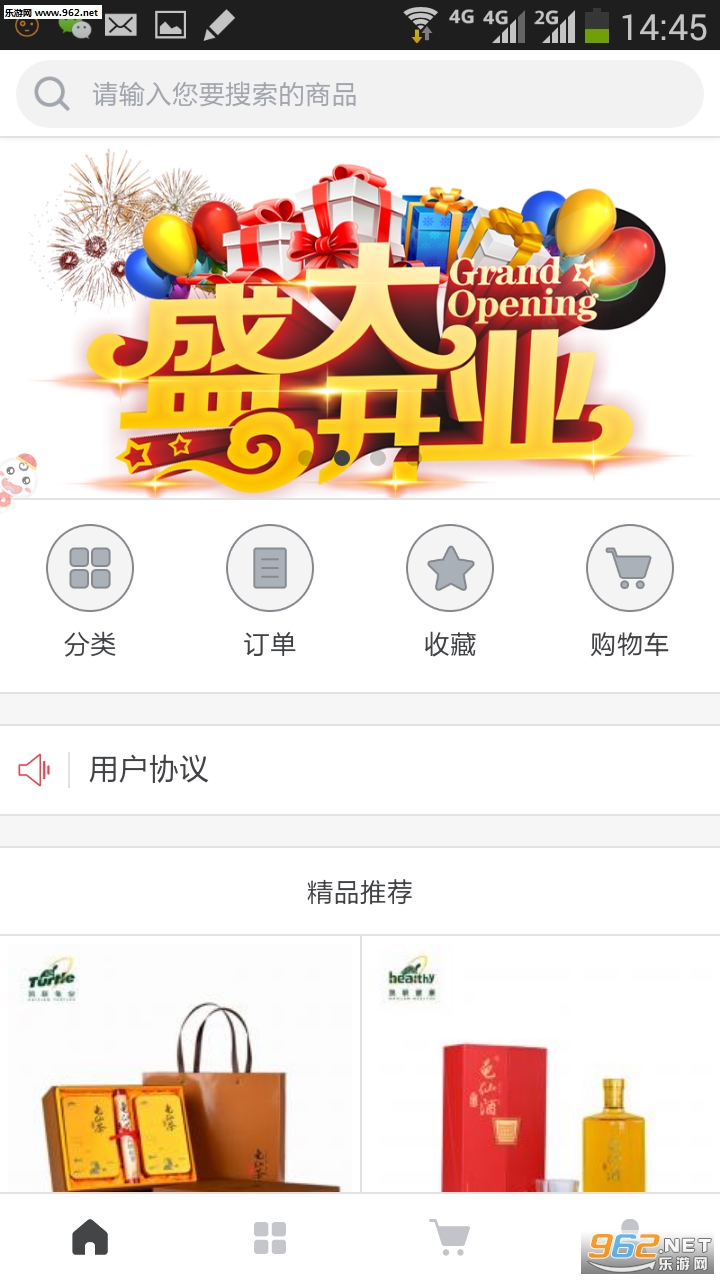Switch to the categories grid tab
This screenshot has width=720, height=1280.
pos(270,1238)
